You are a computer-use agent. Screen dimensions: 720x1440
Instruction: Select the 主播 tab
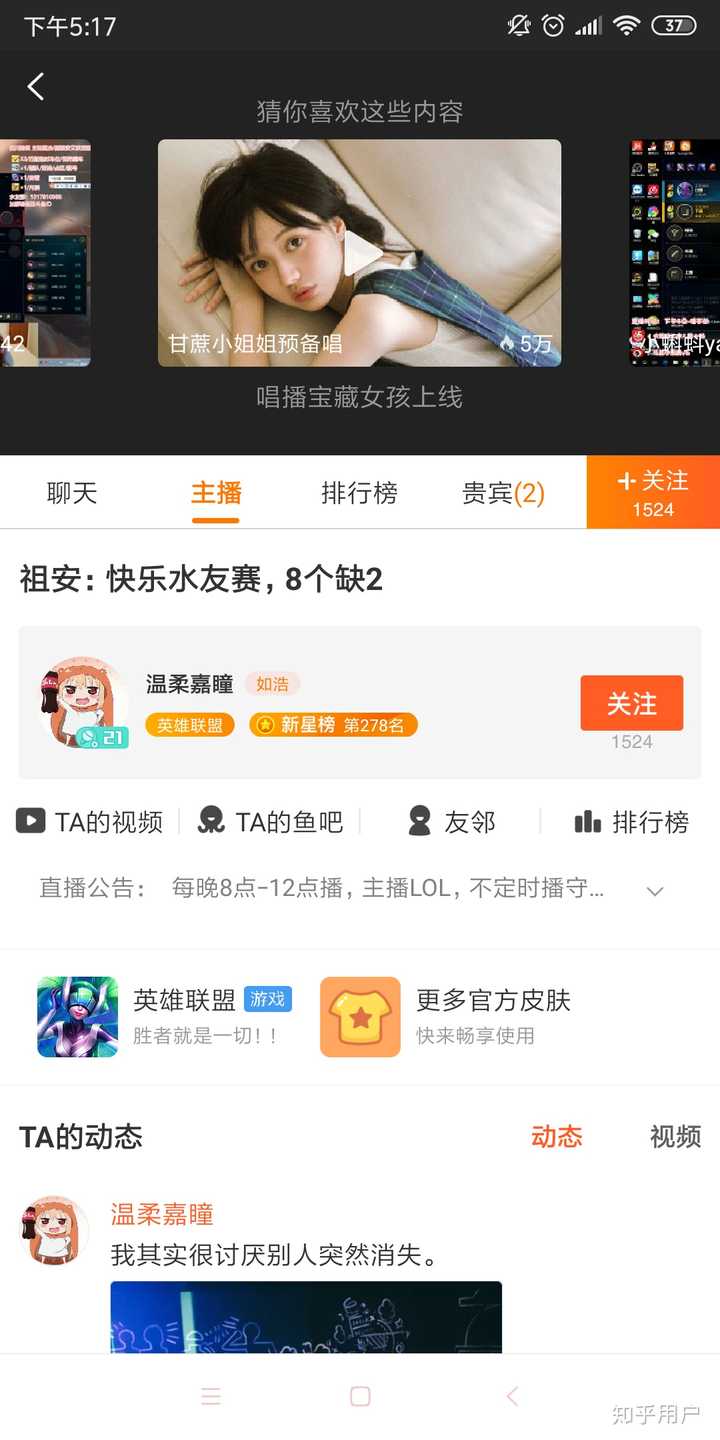[x=216, y=493]
